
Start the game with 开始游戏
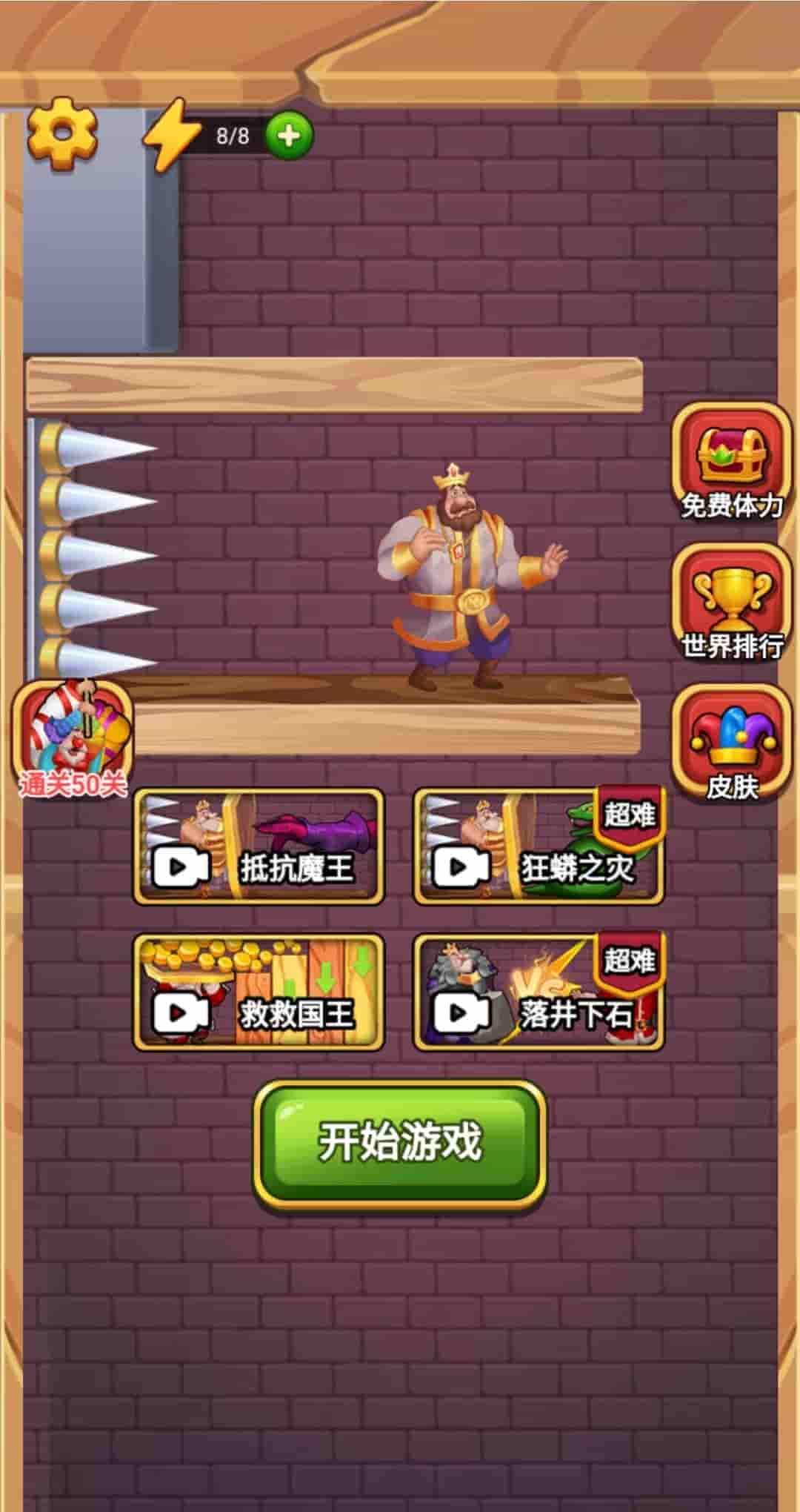coord(400,1142)
